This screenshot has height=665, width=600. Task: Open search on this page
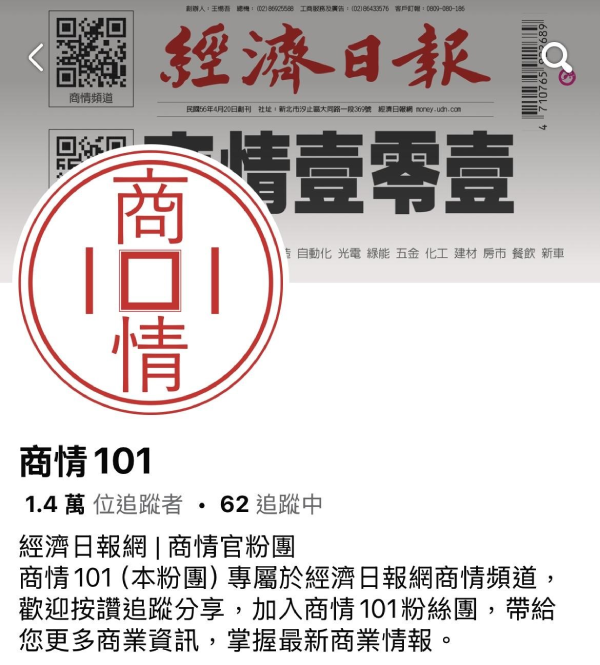[x=556, y=57]
